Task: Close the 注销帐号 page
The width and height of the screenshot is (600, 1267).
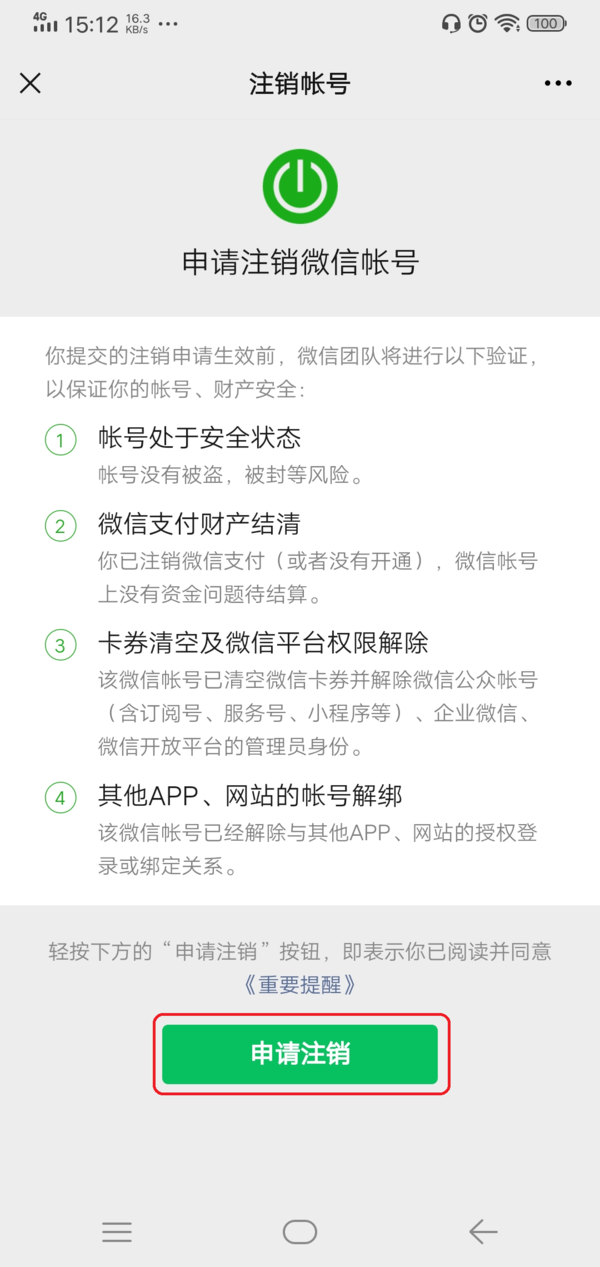Action: 31,83
